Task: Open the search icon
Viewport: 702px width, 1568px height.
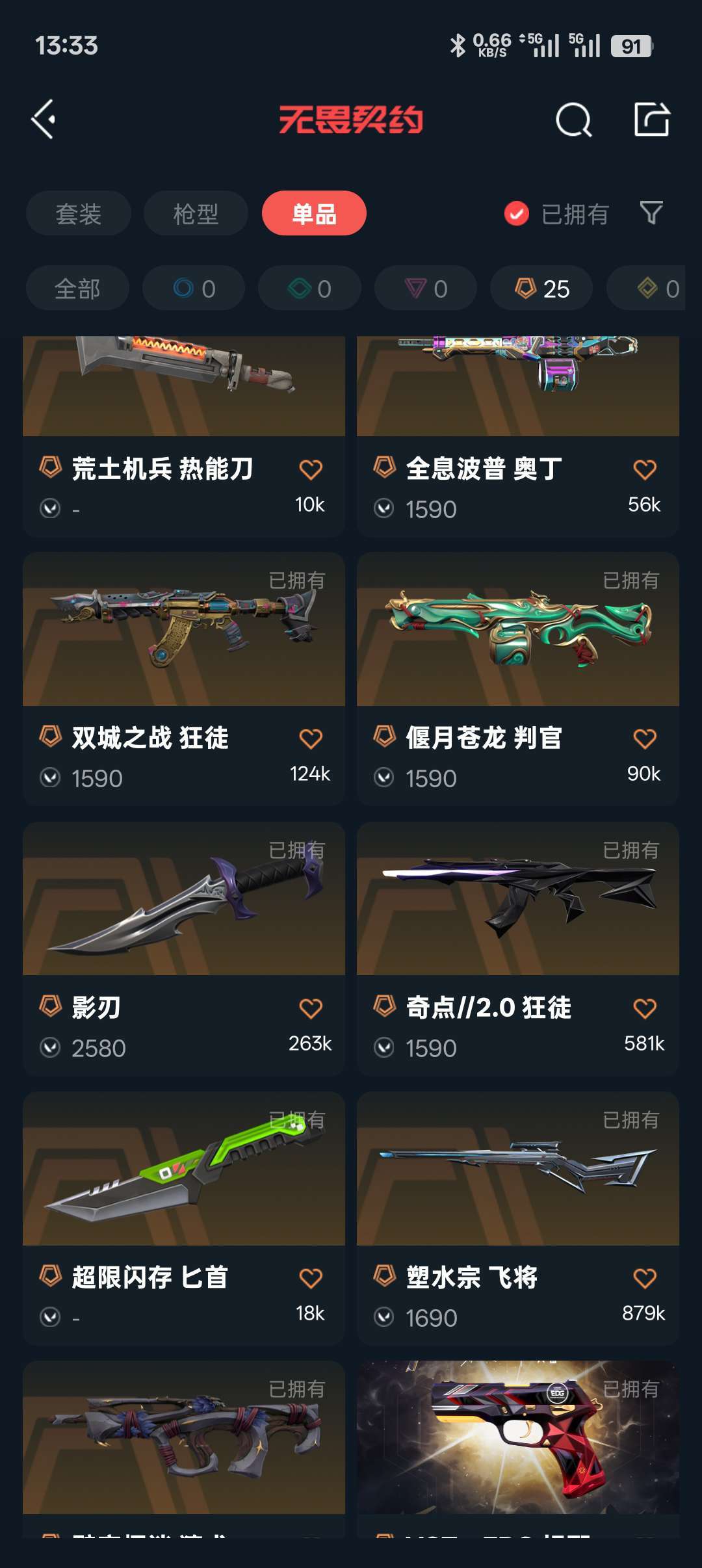Action: (x=573, y=120)
